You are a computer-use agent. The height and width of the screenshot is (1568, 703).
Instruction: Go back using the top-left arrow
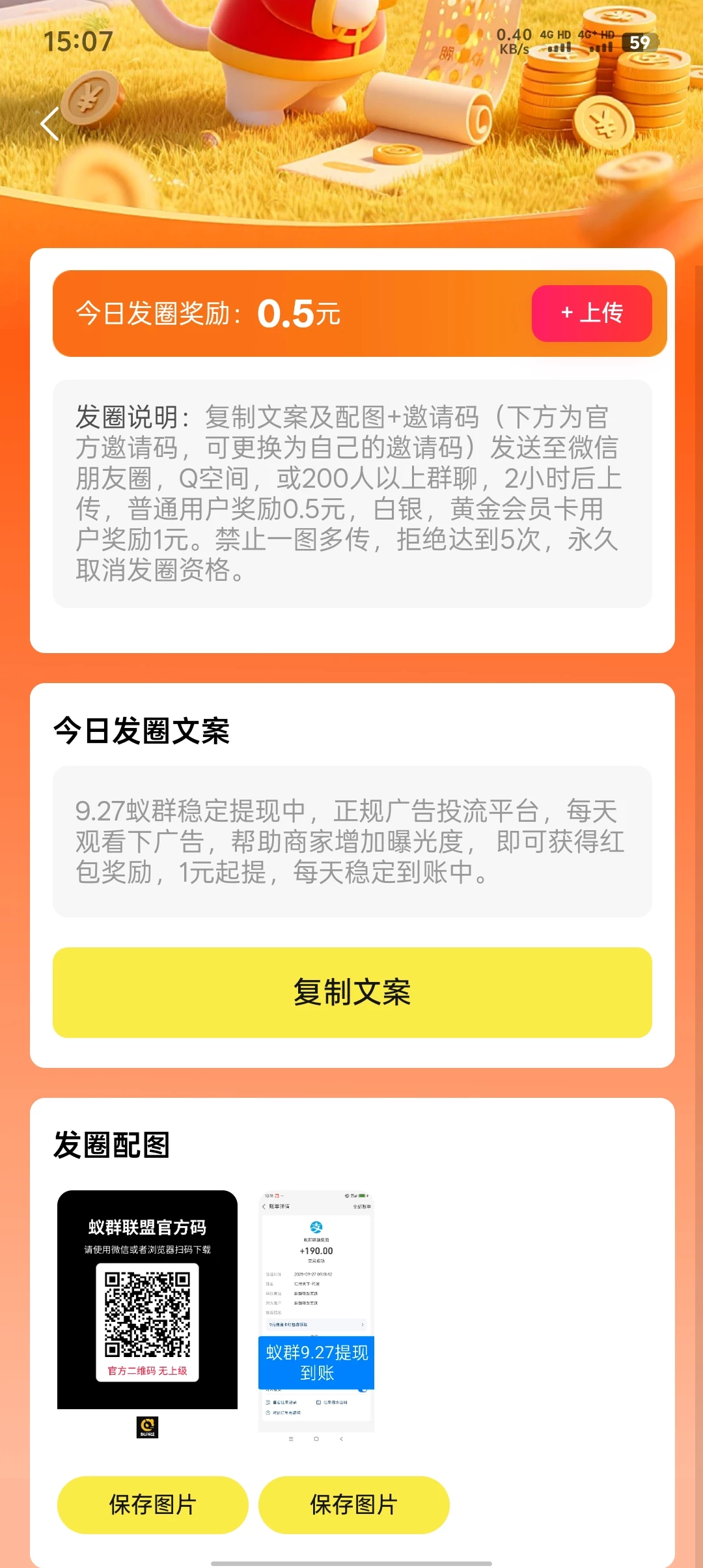(x=50, y=124)
